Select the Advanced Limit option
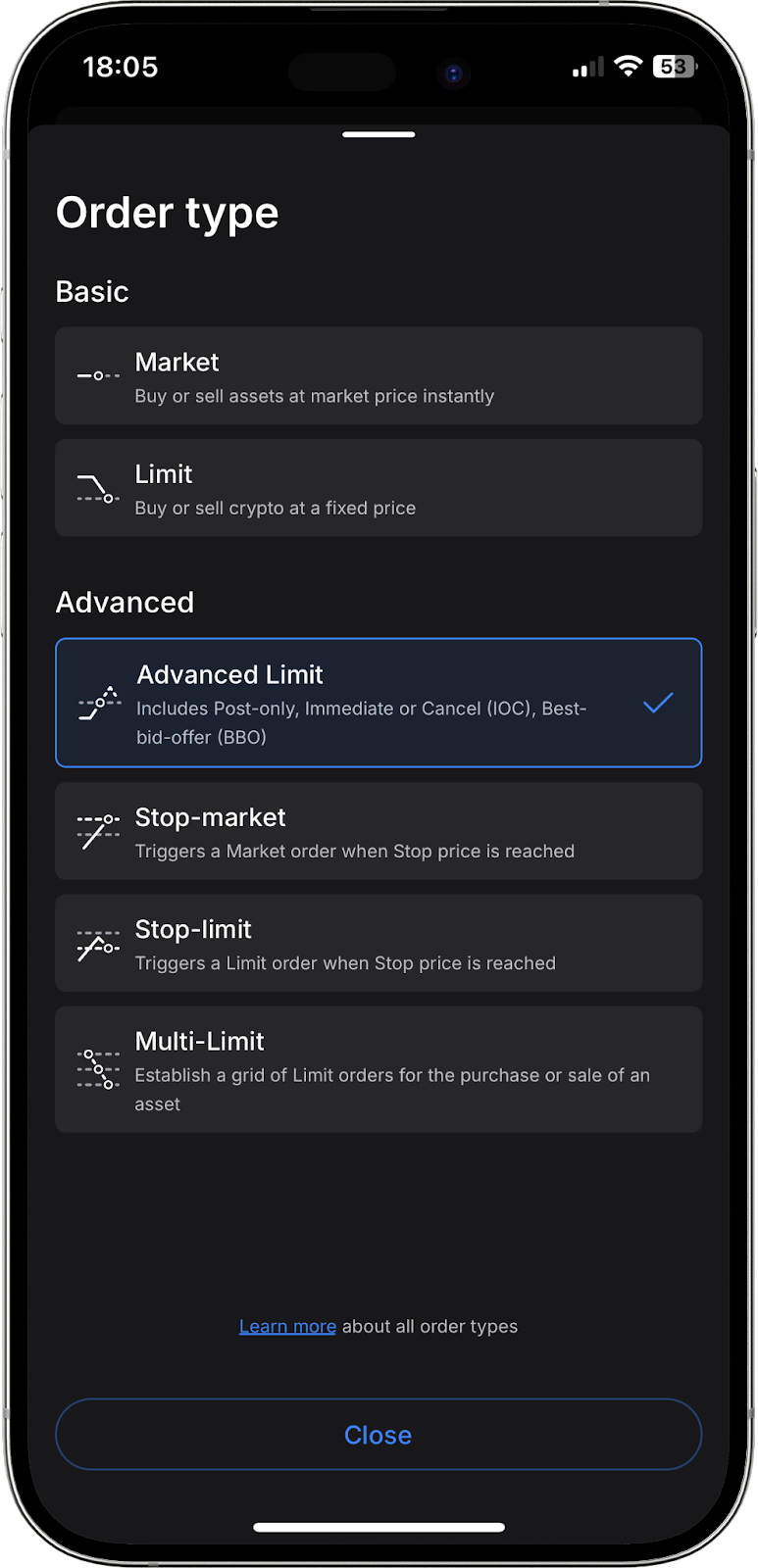 pos(379,703)
